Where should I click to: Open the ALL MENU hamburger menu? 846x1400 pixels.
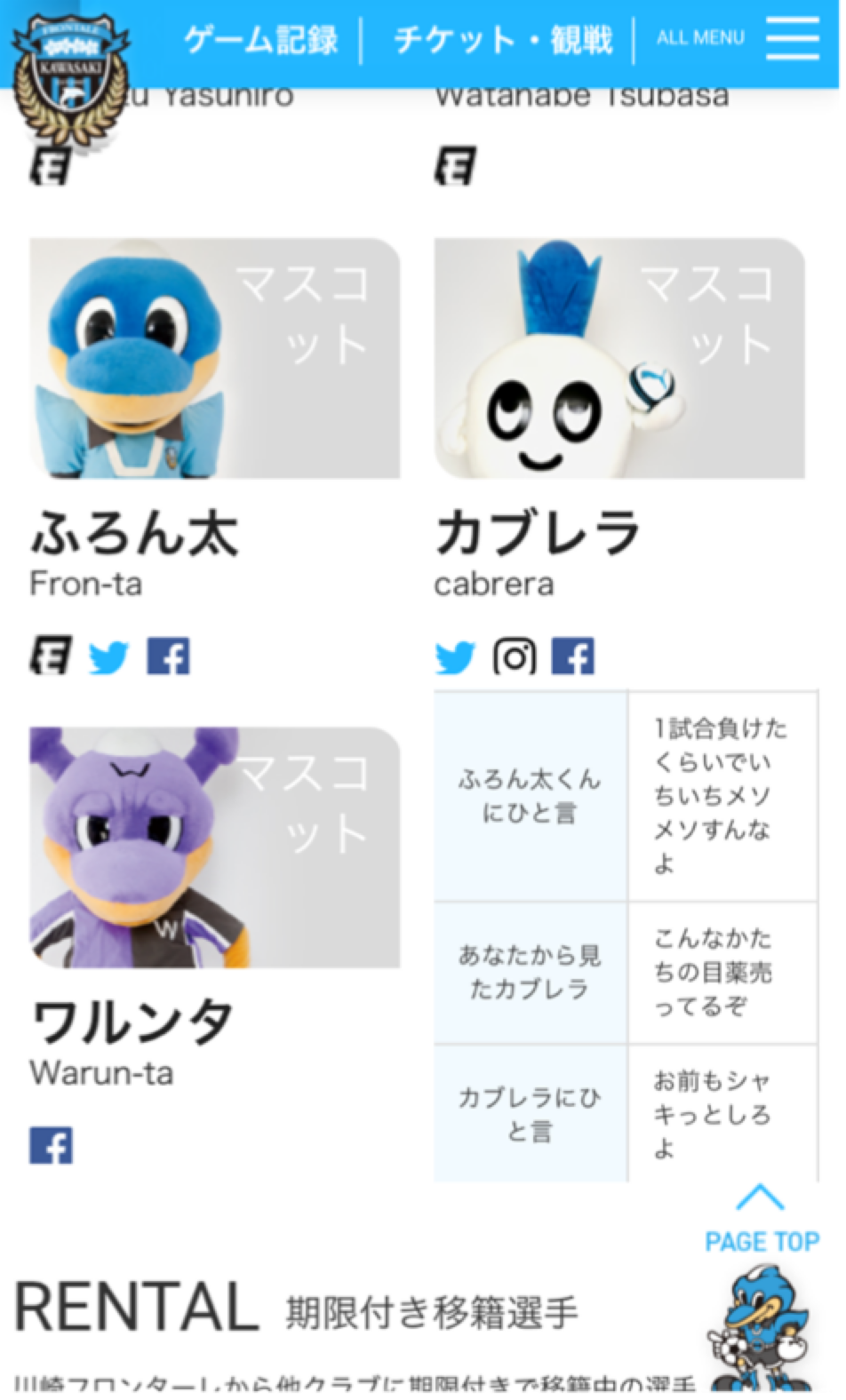791,38
